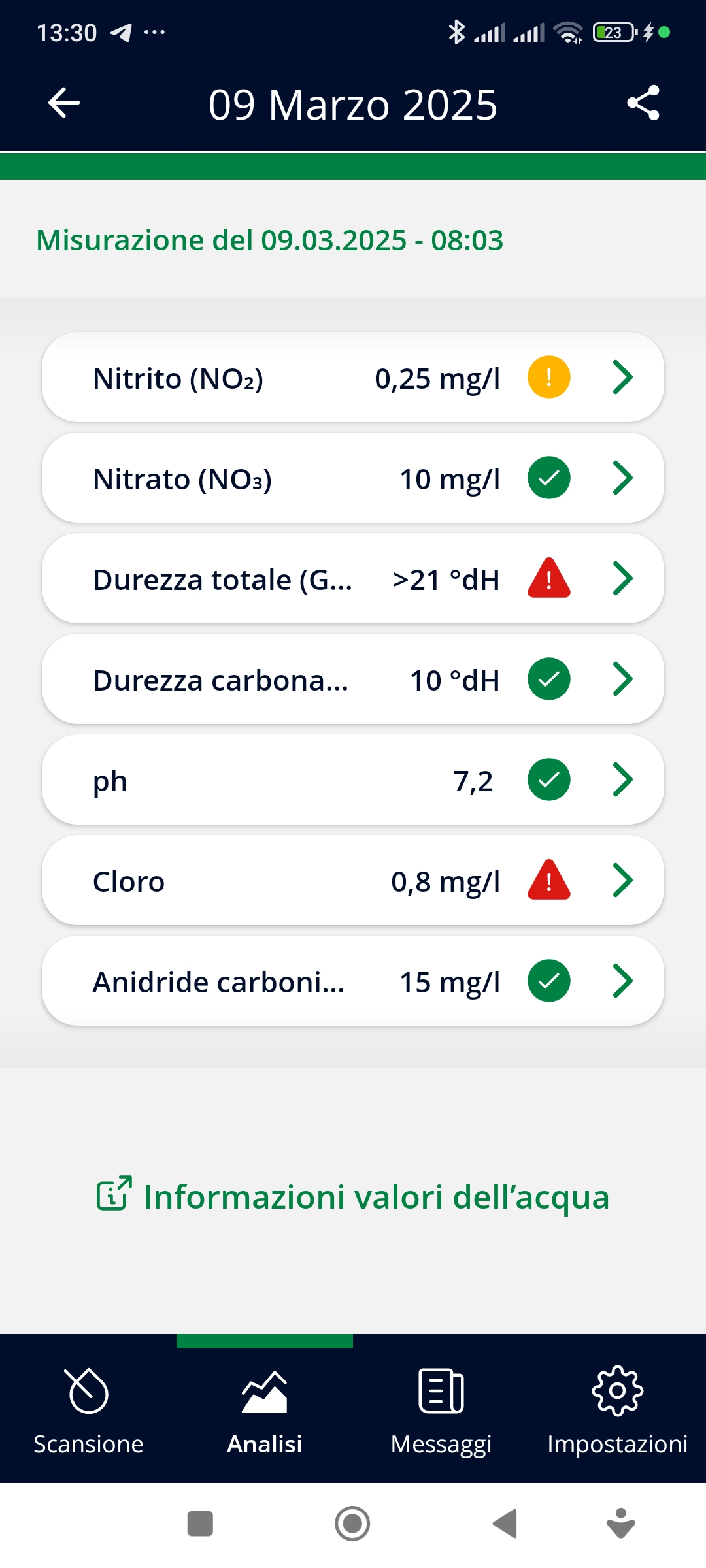View Durezza totale measurement details

(353, 578)
